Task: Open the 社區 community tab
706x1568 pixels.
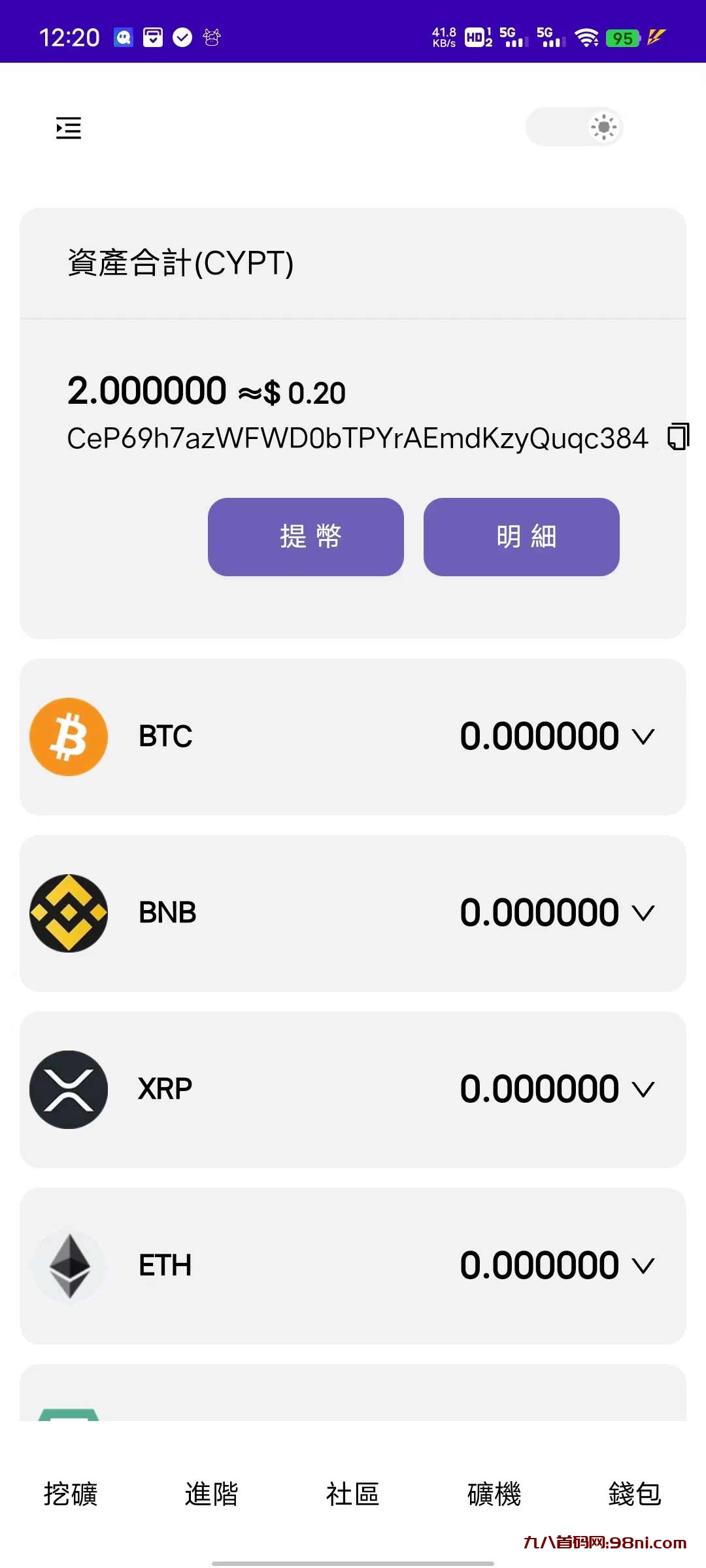Action: click(x=353, y=1494)
